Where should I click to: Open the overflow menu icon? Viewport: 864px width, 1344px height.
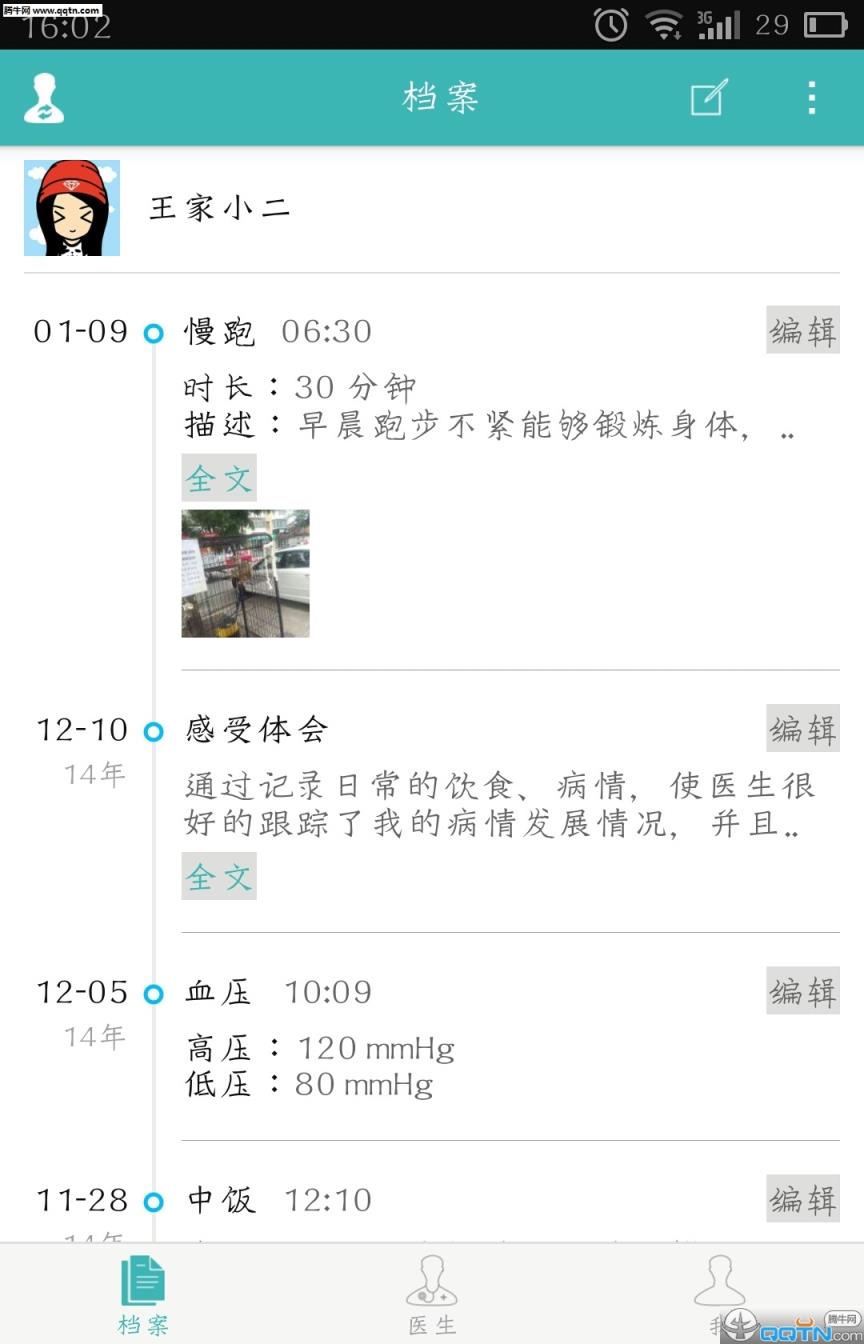812,97
